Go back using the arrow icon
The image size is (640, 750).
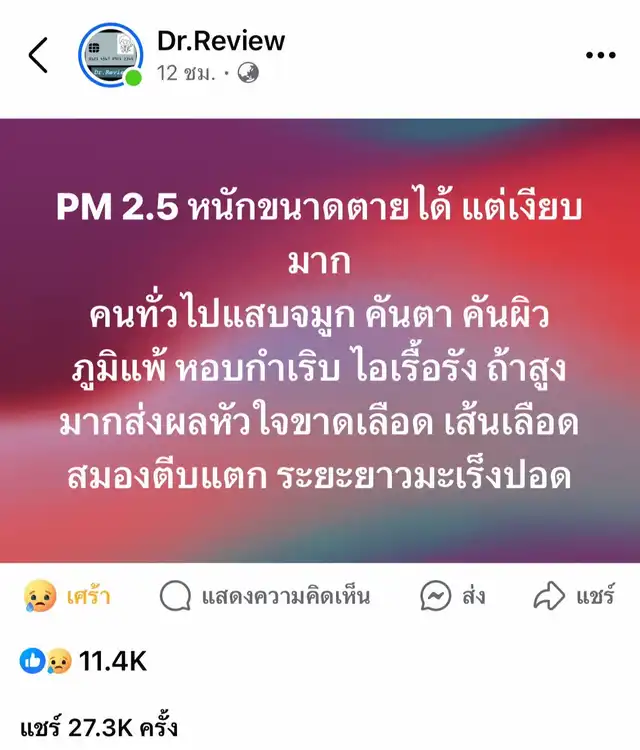[x=38, y=55]
